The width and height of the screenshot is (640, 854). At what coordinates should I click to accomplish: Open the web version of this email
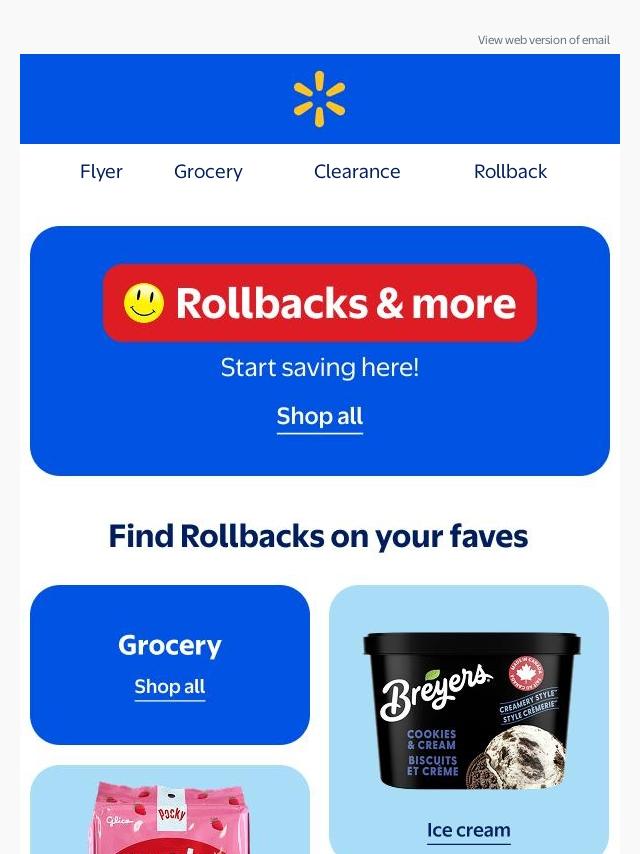(x=543, y=40)
